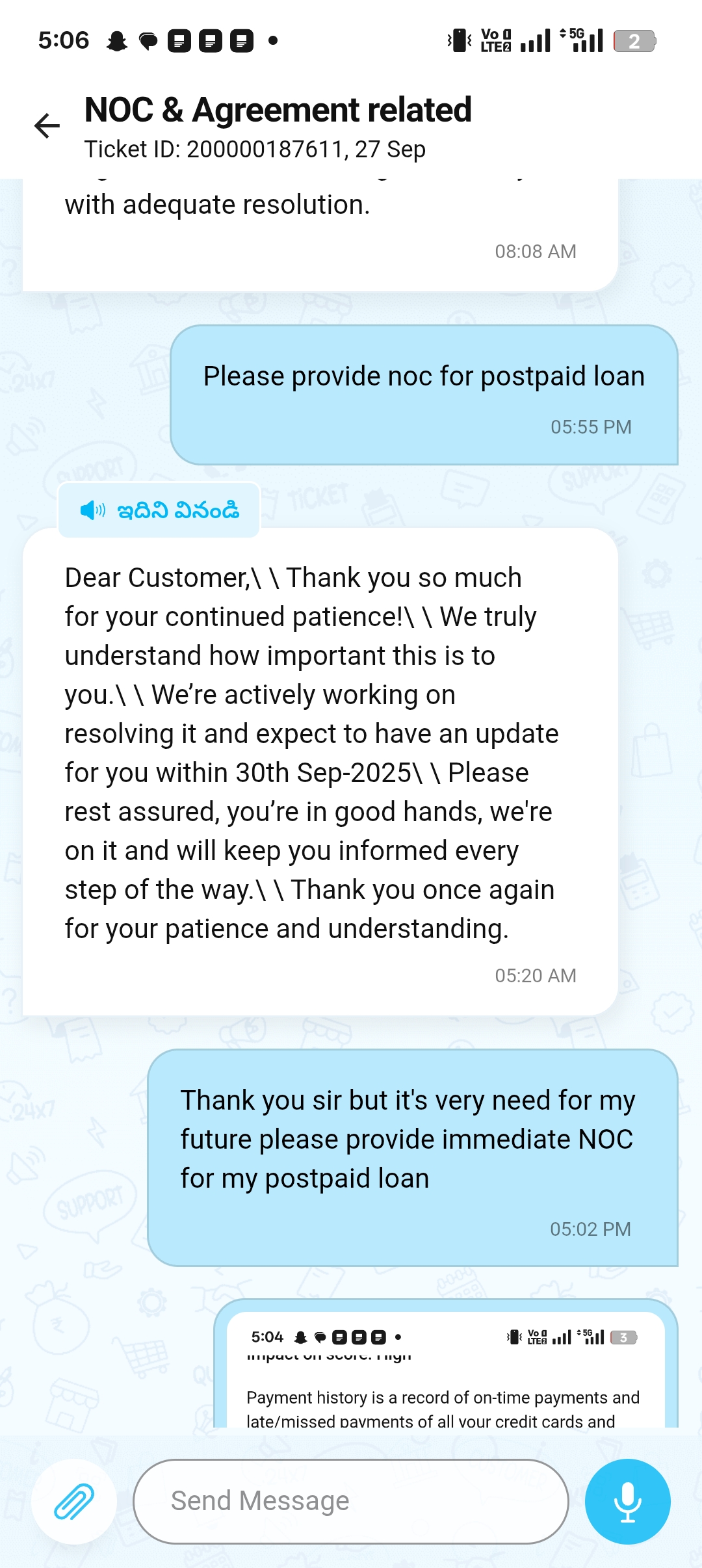Image resolution: width=702 pixels, height=1568 pixels.
Task: Focus the Send Message text field
Action: coord(351,1502)
